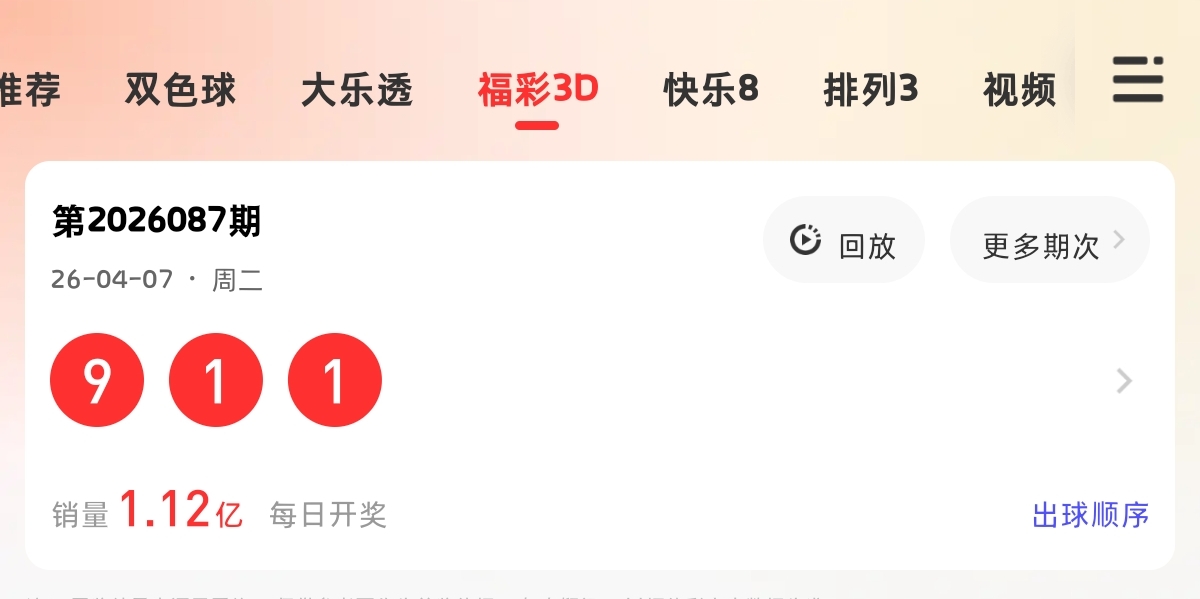Switch to the 推荐 tab
Image resolution: width=1200 pixels, height=599 pixels.
(30, 90)
